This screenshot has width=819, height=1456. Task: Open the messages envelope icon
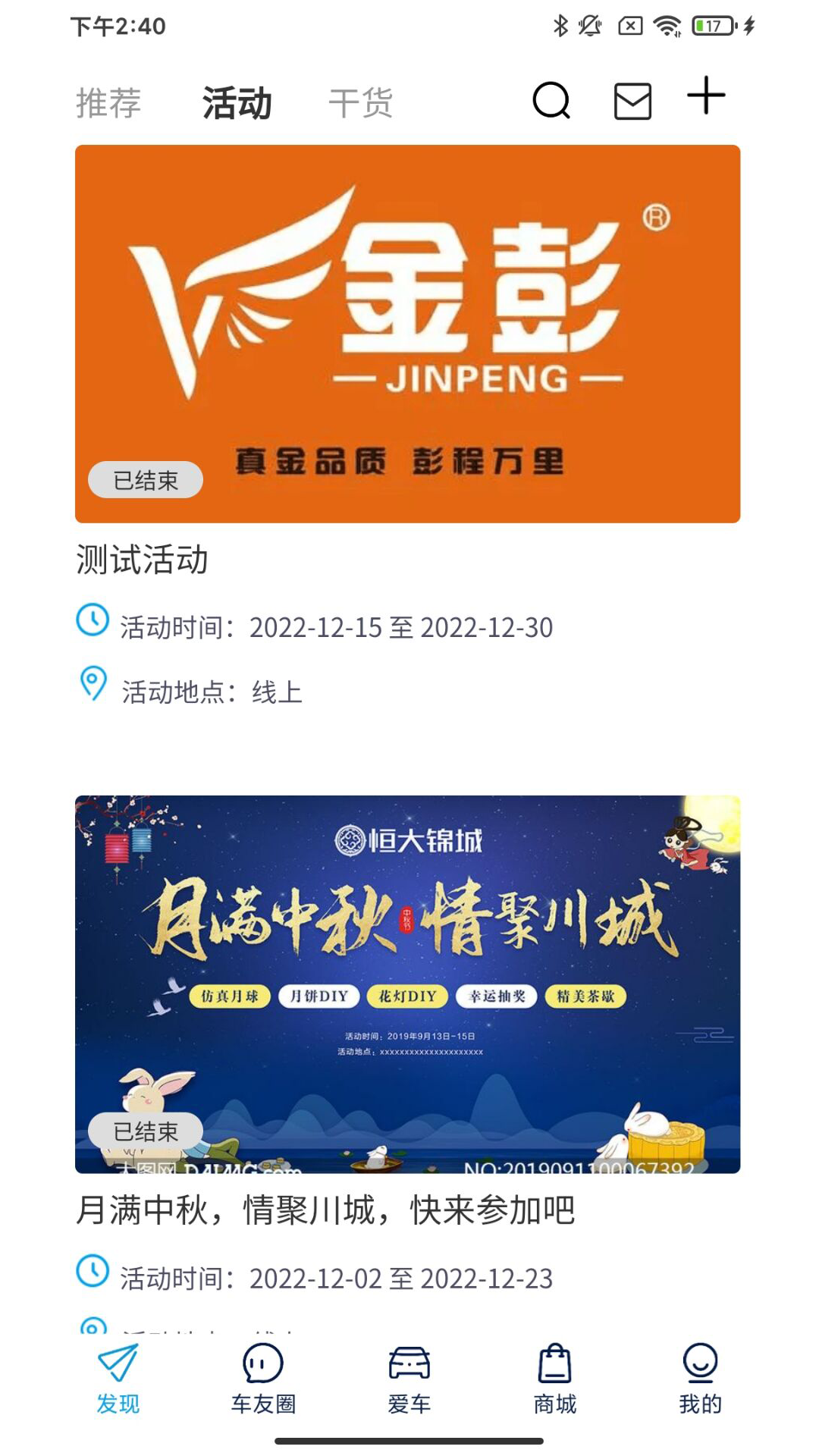pos(632,101)
